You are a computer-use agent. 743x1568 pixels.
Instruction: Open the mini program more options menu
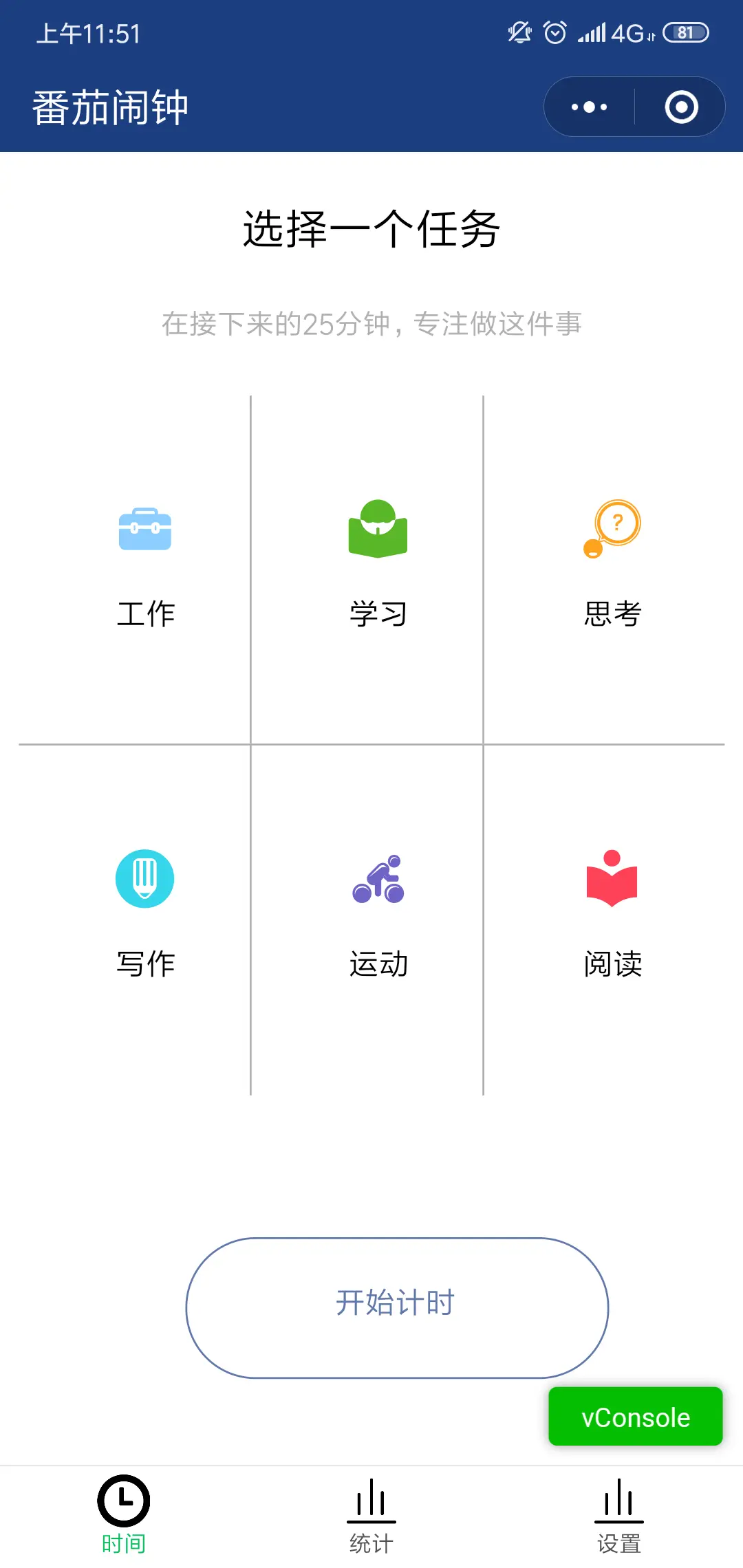pyautogui.click(x=590, y=107)
